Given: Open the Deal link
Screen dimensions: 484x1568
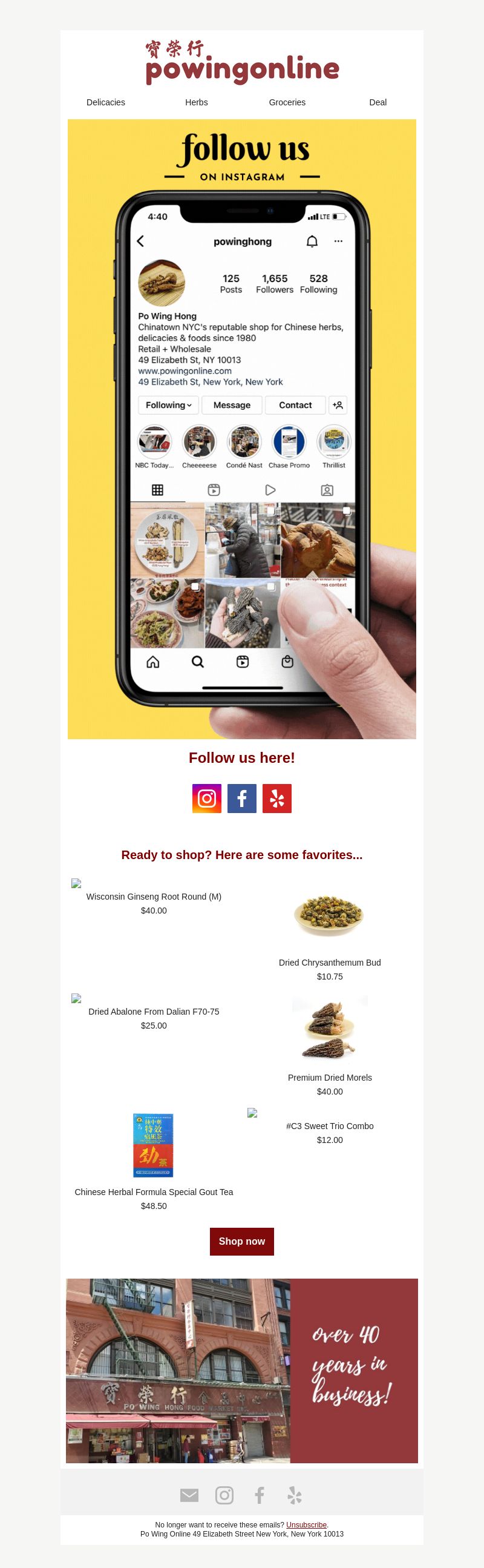Looking at the screenshot, I should click(x=378, y=102).
